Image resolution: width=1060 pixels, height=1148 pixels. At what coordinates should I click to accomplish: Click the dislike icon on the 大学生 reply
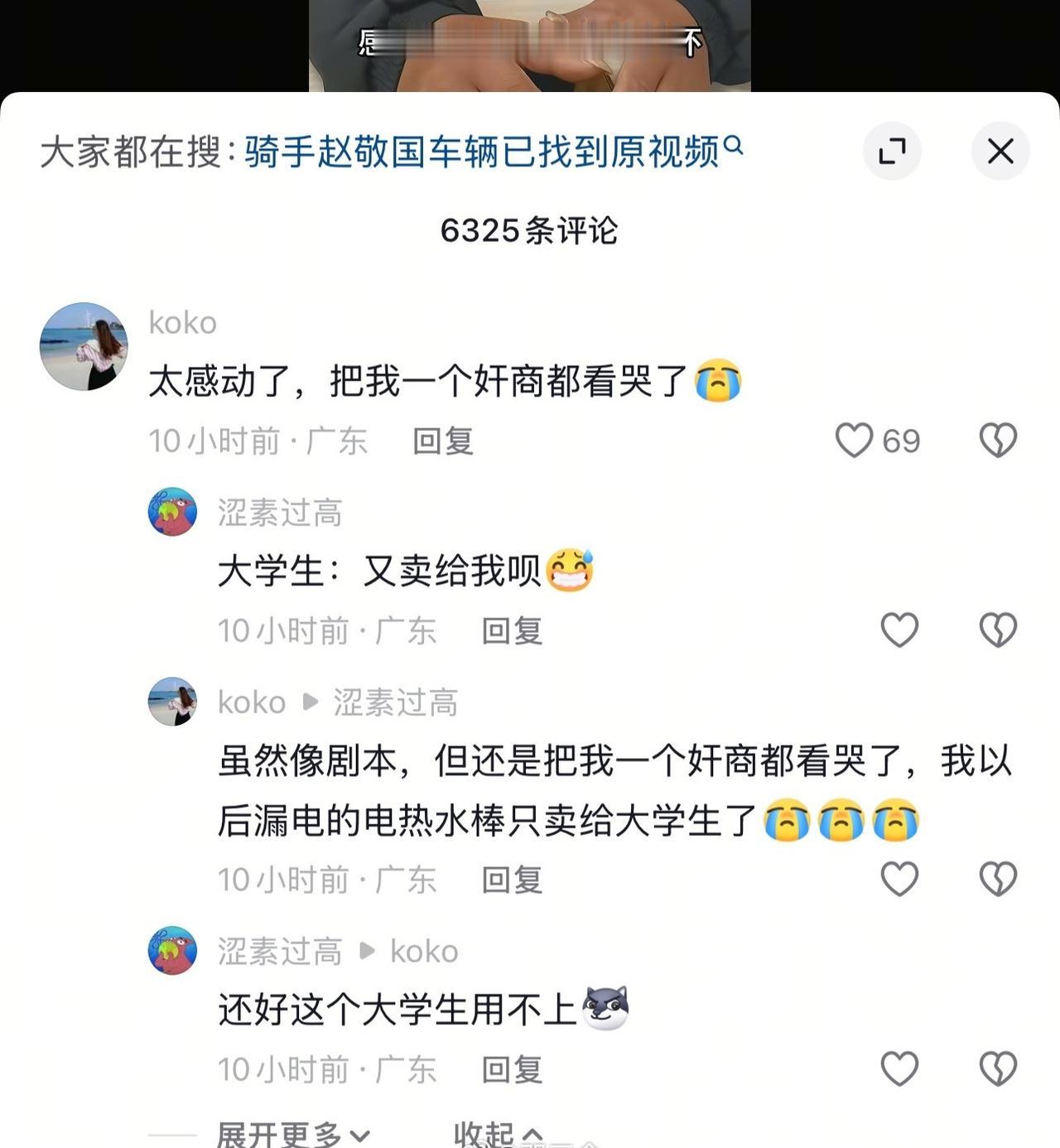[998, 629]
